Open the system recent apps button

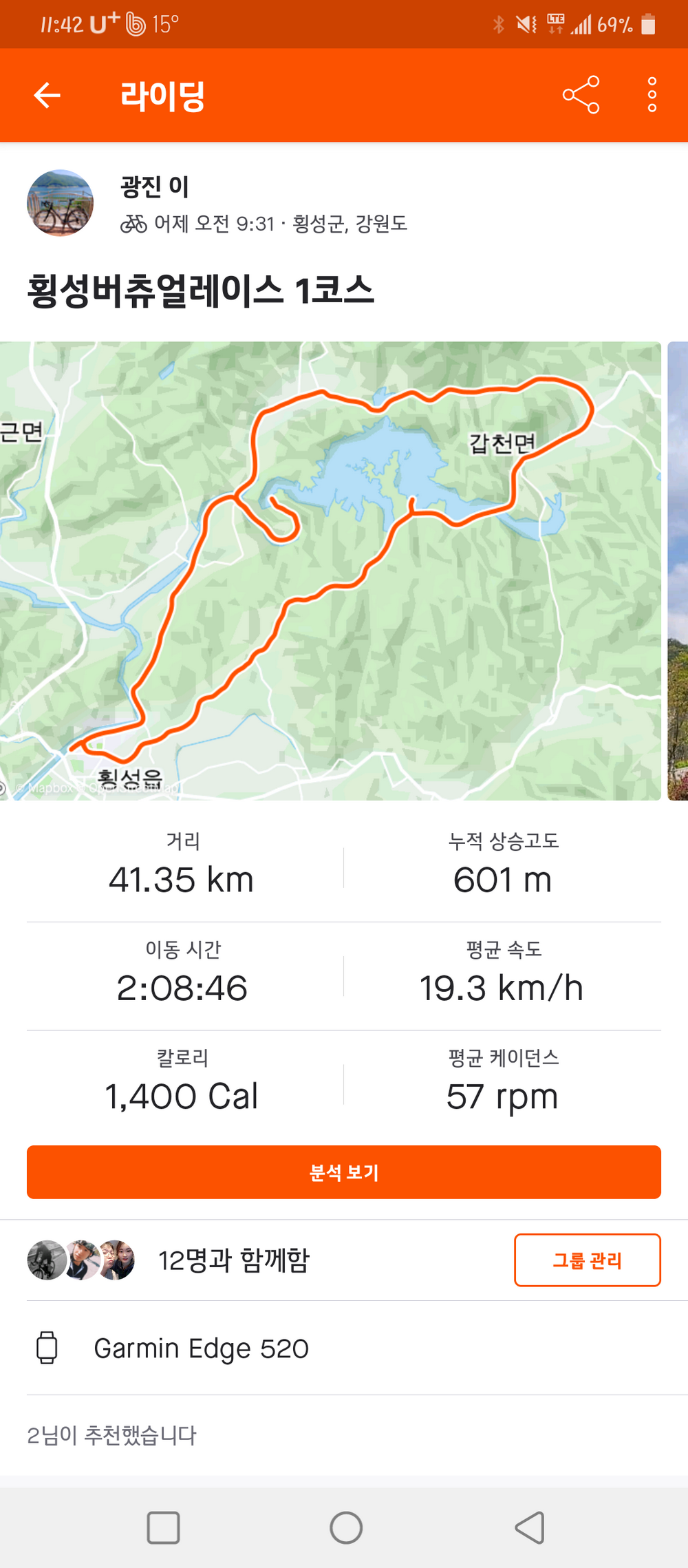(163, 1527)
